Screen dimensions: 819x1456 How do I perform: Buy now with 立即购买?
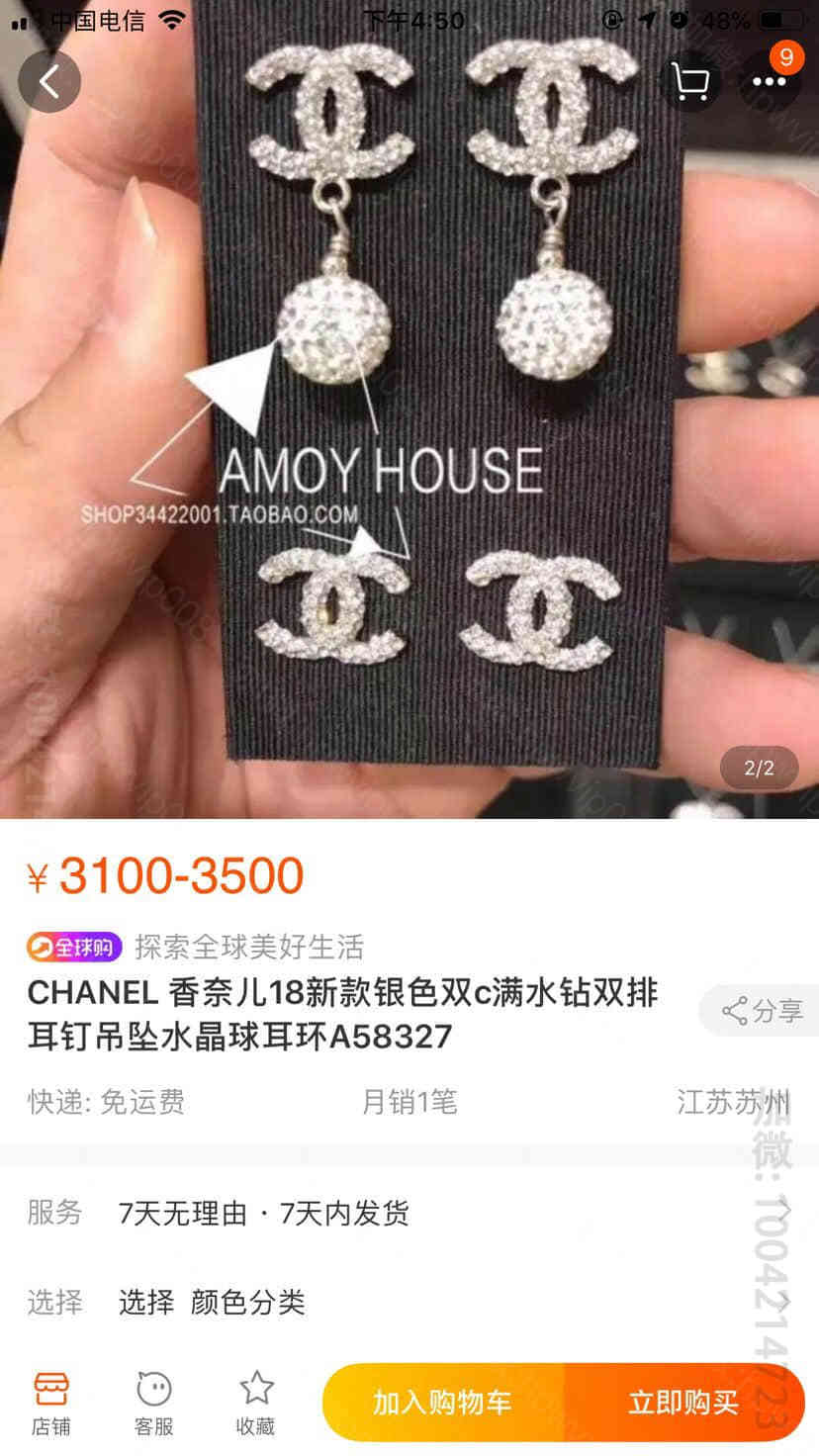pyautogui.click(x=684, y=1403)
